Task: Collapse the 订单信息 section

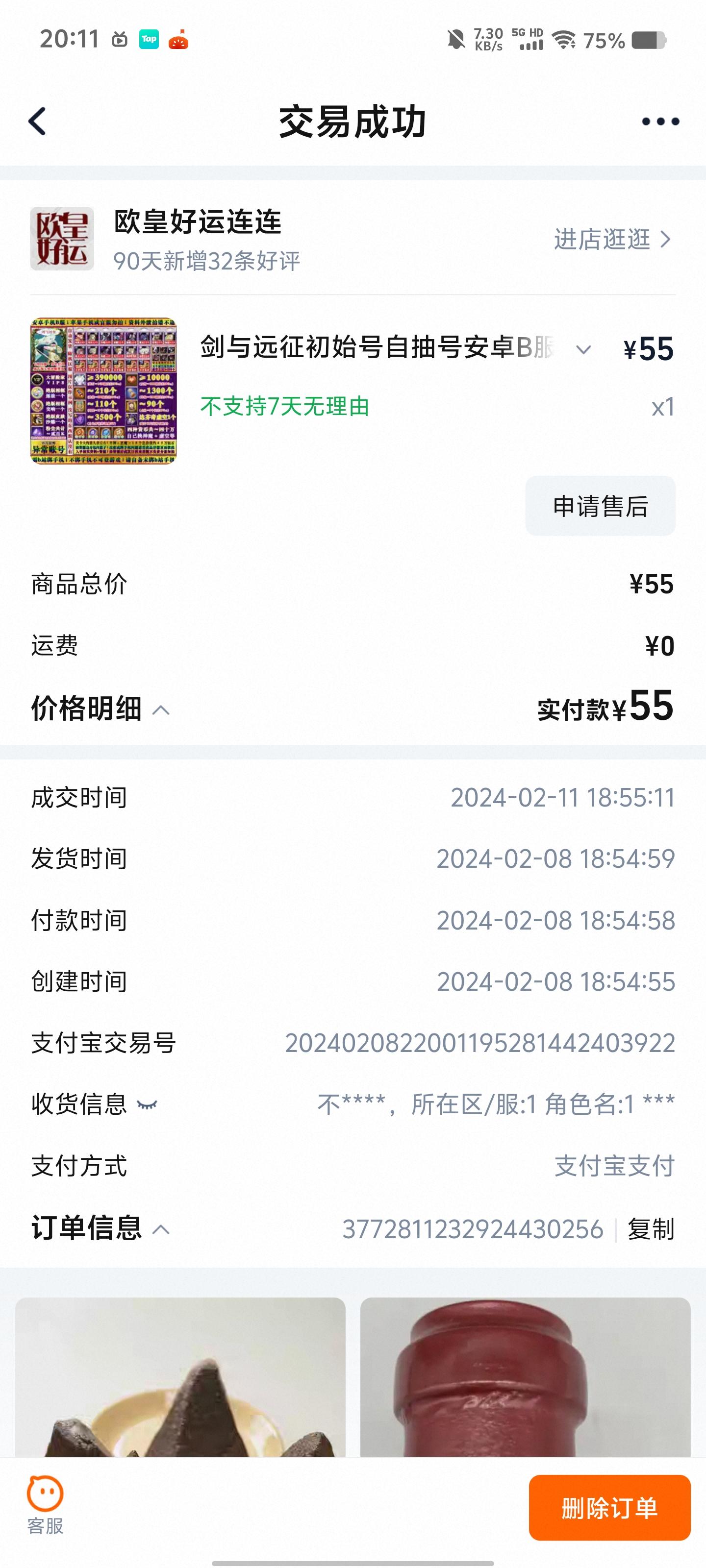Action: coord(161,1229)
